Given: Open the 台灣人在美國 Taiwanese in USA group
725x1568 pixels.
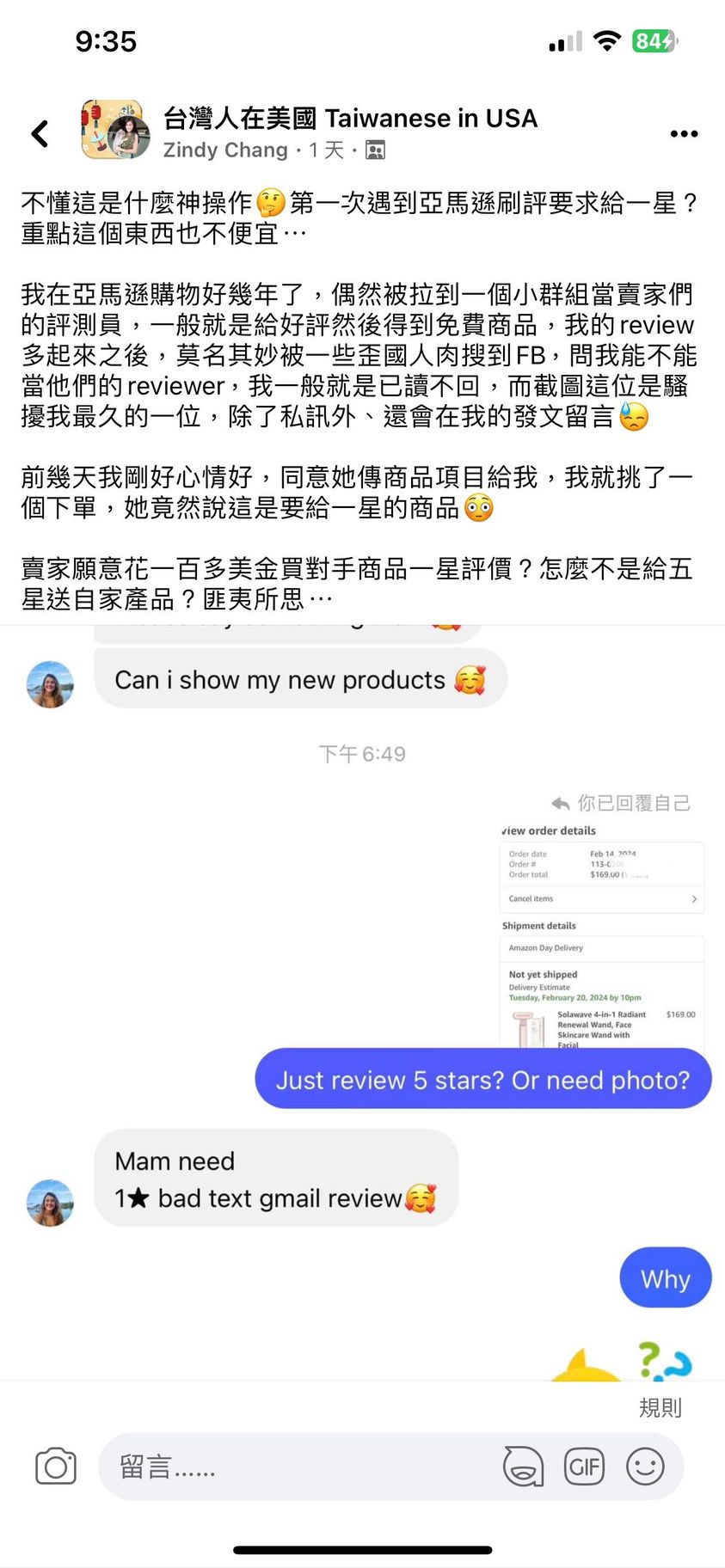Looking at the screenshot, I should click(350, 118).
